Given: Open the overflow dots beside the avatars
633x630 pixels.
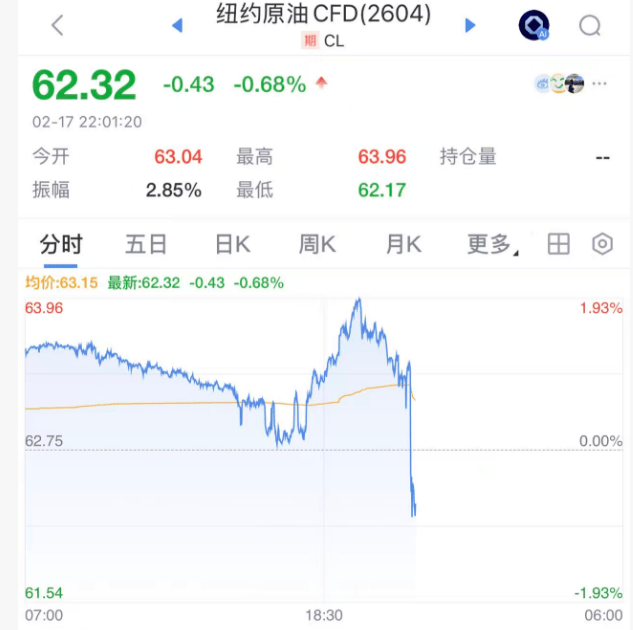Looking at the screenshot, I should [x=599, y=84].
